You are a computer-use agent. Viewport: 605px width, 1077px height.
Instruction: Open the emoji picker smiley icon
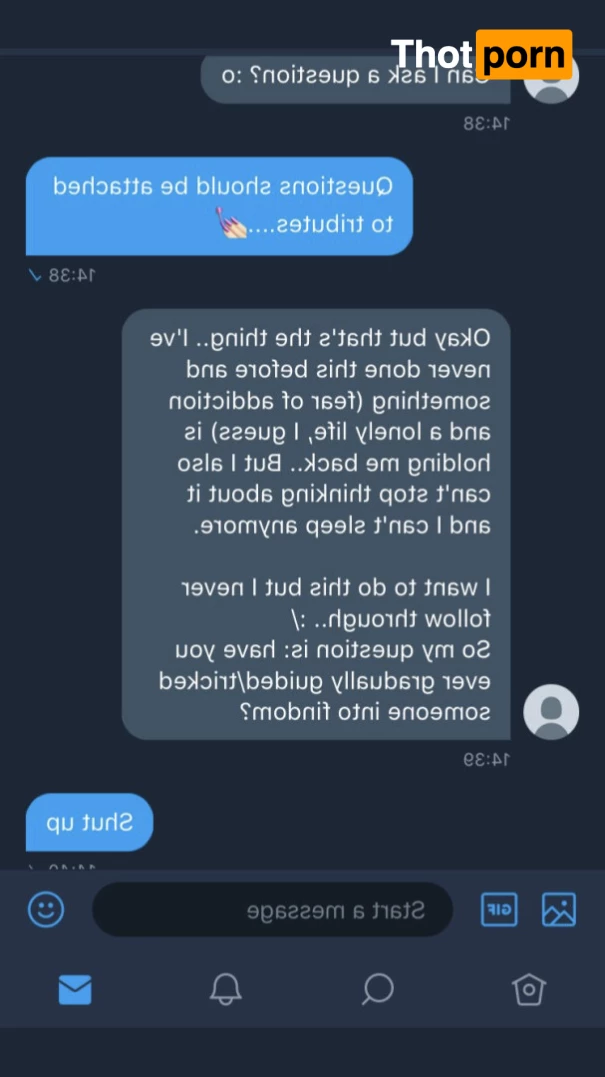click(x=46, y=909)
